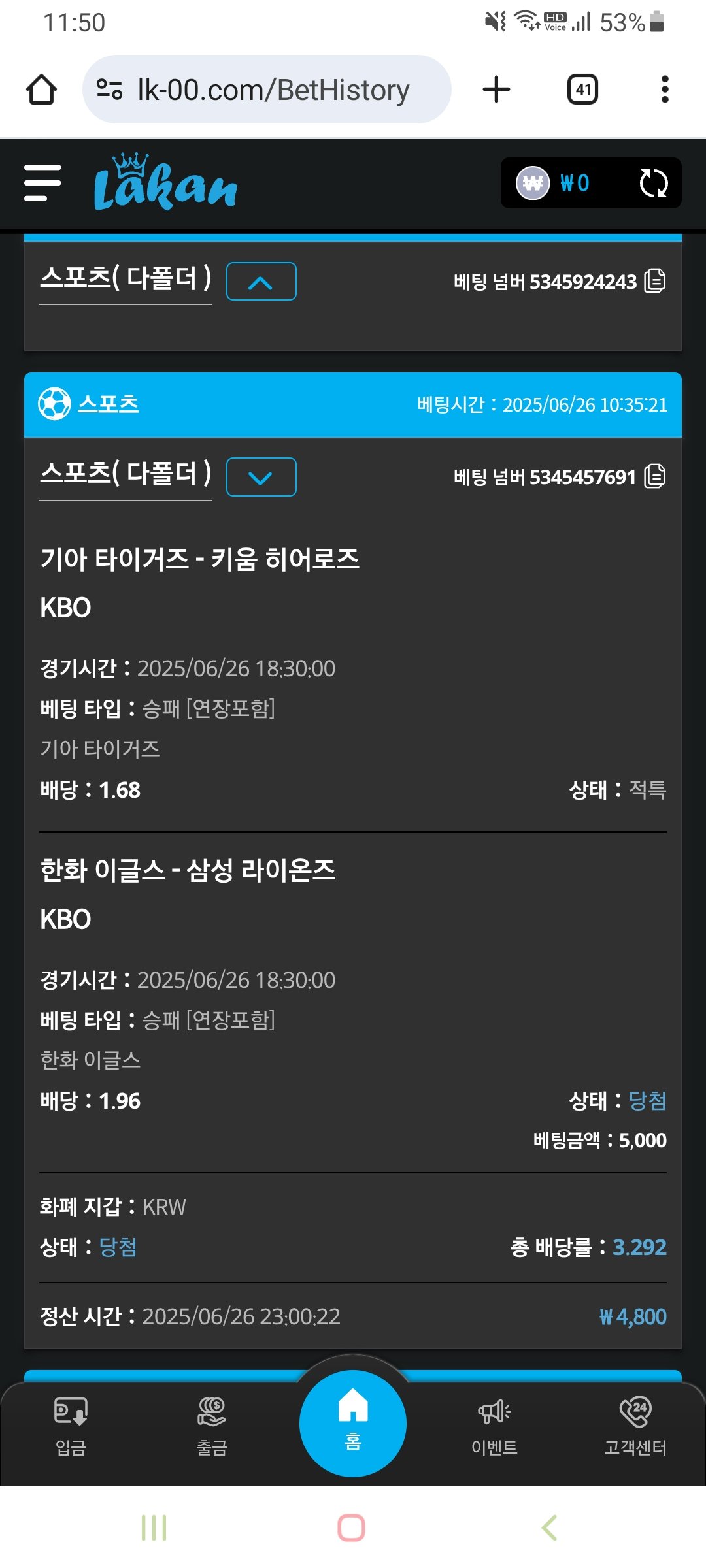Viewport: 706px width, 1568px height.
Task: Refresh the wallet balance
Action: [653, 184]
